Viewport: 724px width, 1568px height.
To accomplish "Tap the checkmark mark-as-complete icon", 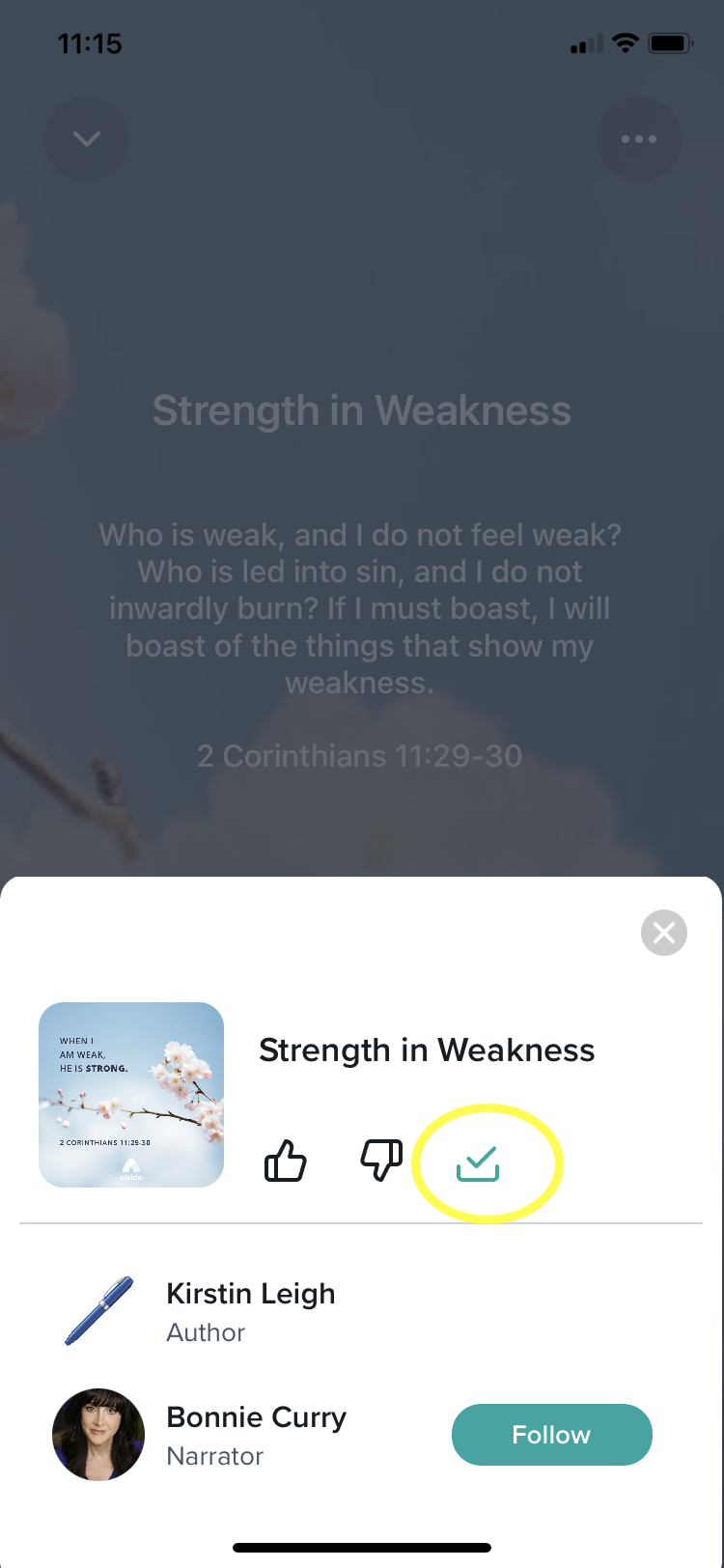I will (478, 1163).
